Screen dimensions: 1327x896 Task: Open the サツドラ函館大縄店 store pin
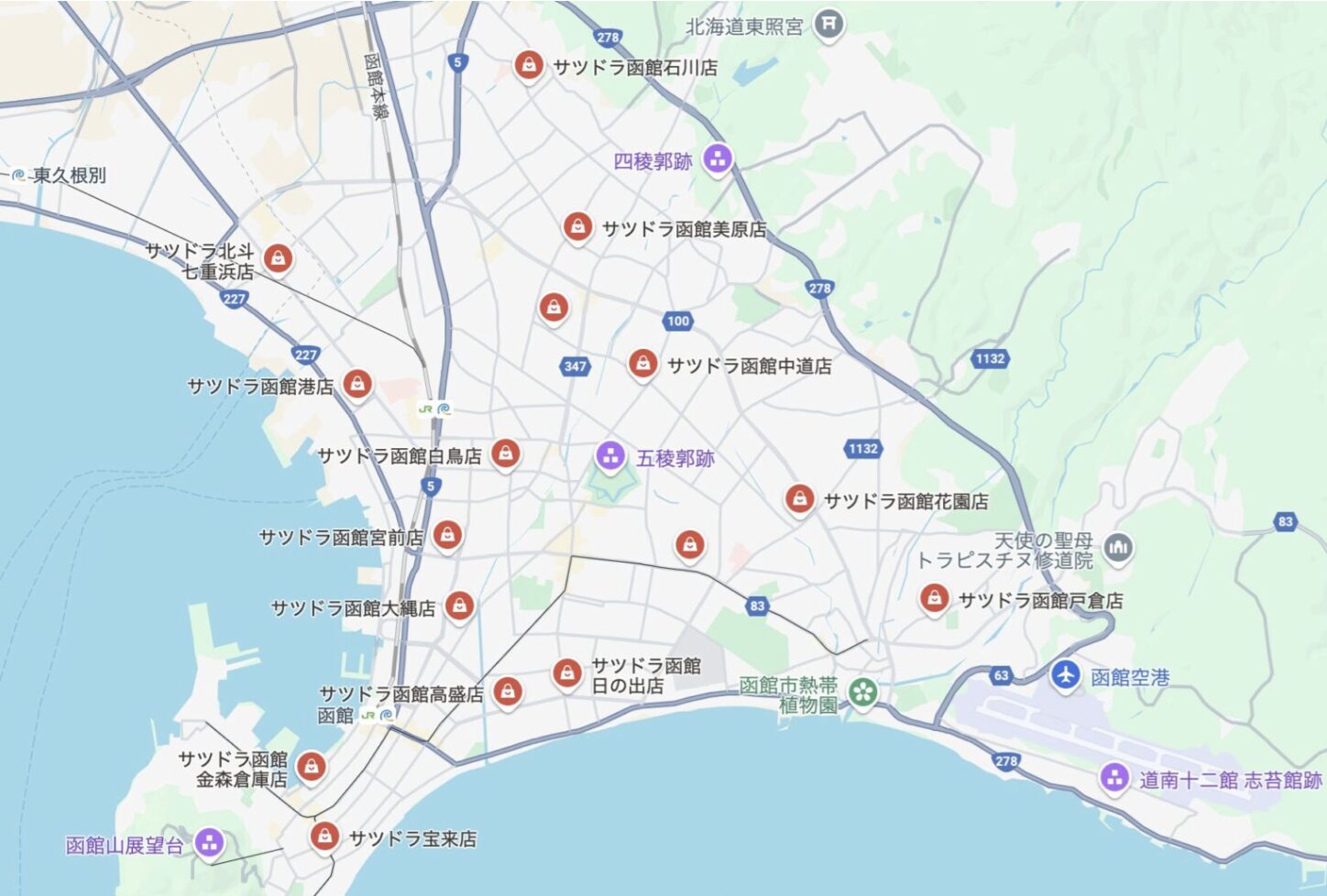tap(459, 605)
